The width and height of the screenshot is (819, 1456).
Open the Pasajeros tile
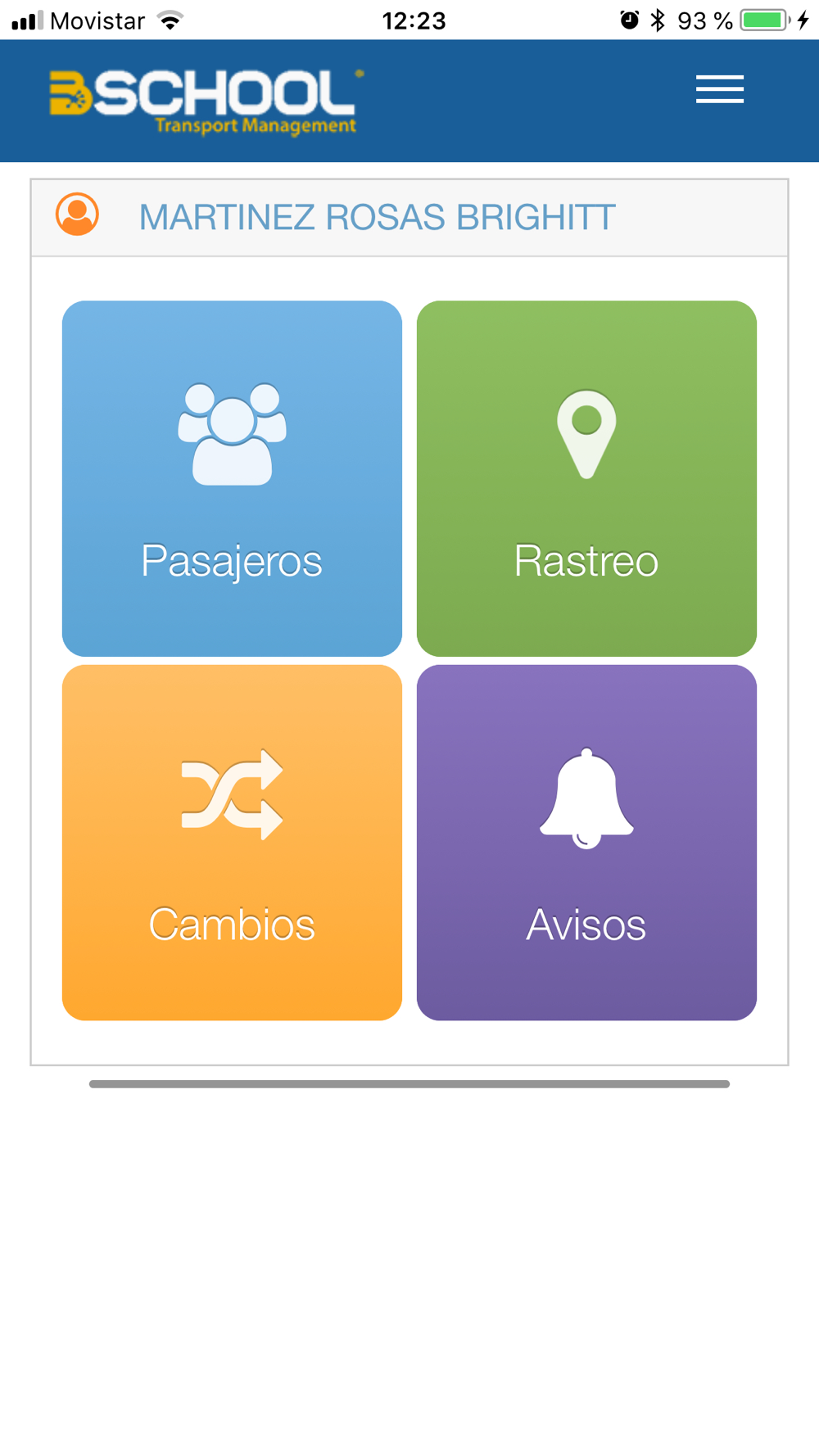[232, 478]
